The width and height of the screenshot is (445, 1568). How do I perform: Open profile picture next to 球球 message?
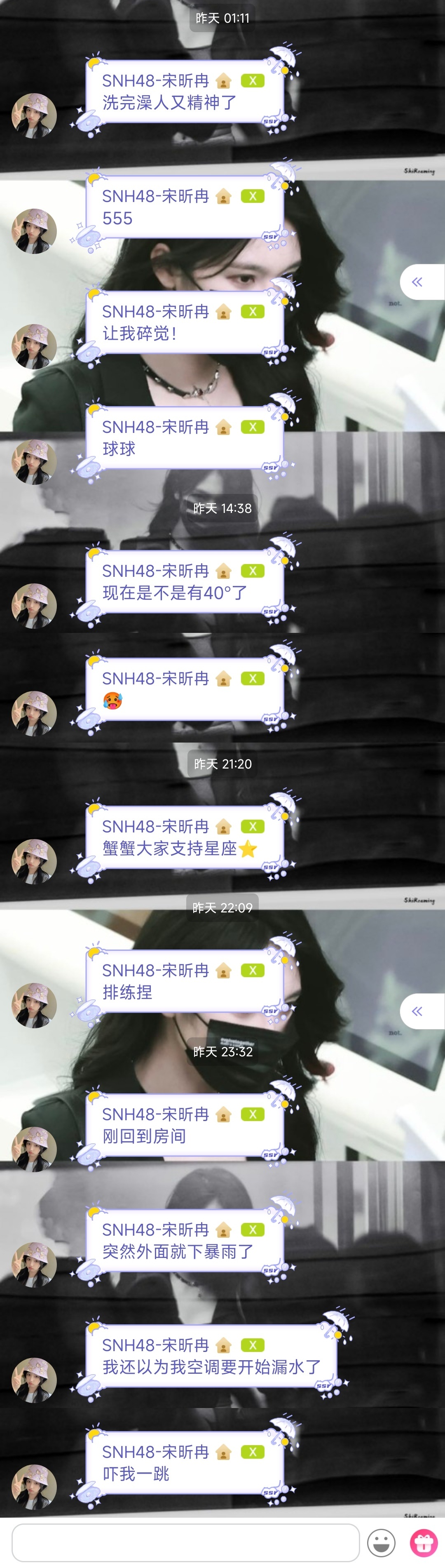(x=34, y=462)
